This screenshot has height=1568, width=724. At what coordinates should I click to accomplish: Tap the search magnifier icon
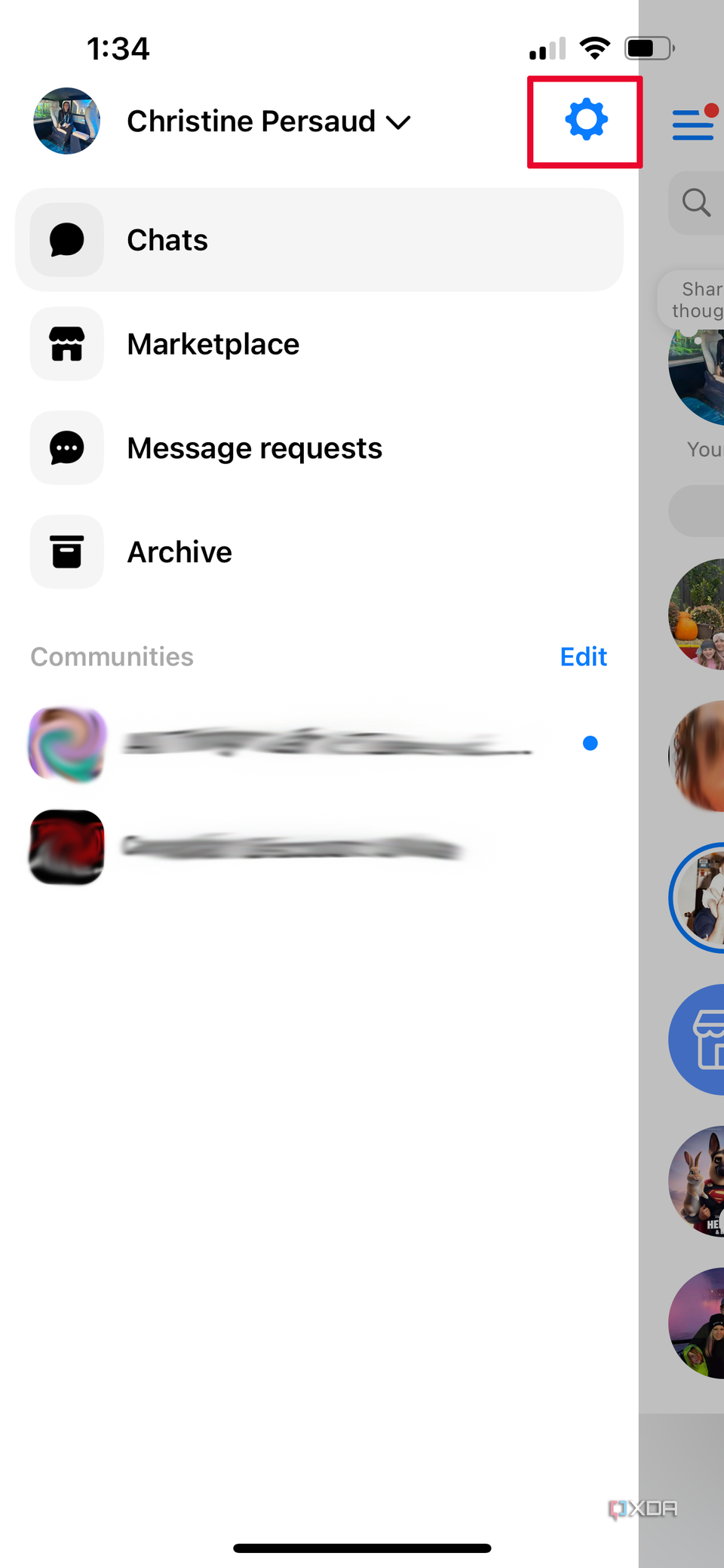[x=695, y=202]
